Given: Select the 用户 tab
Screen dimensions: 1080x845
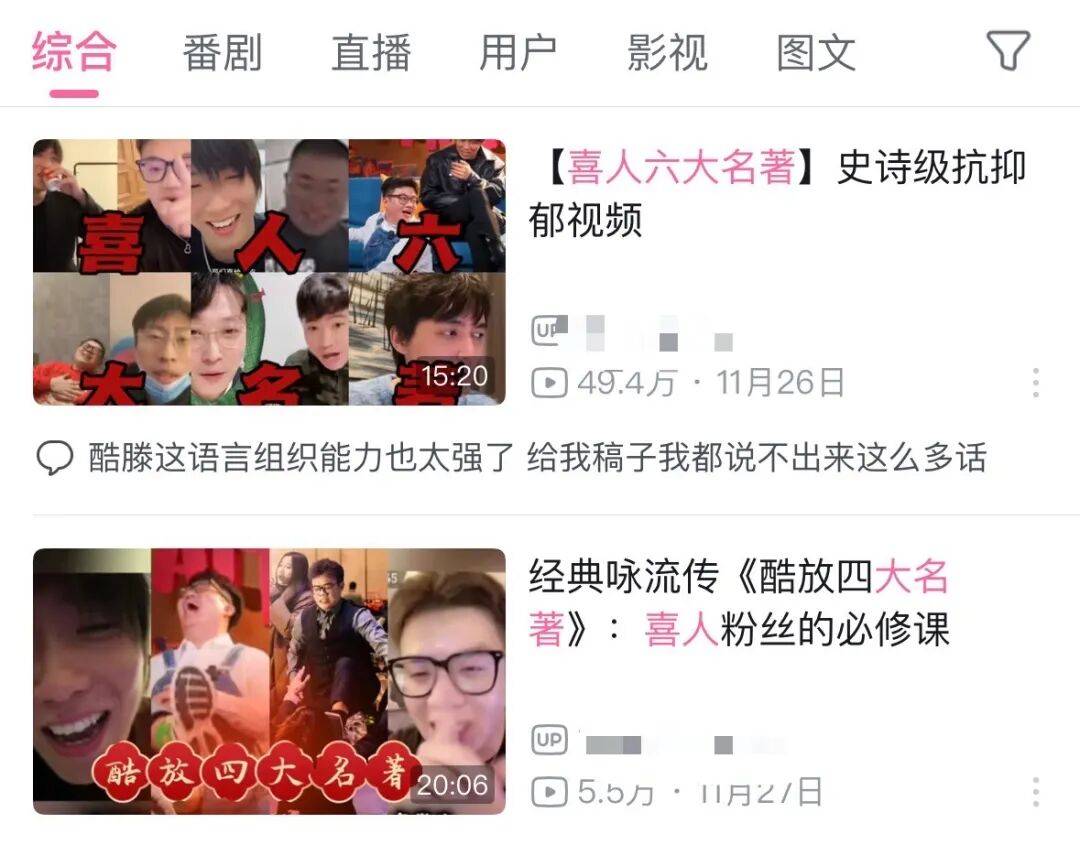Looking at the screenshot, I should click(518, 52).
